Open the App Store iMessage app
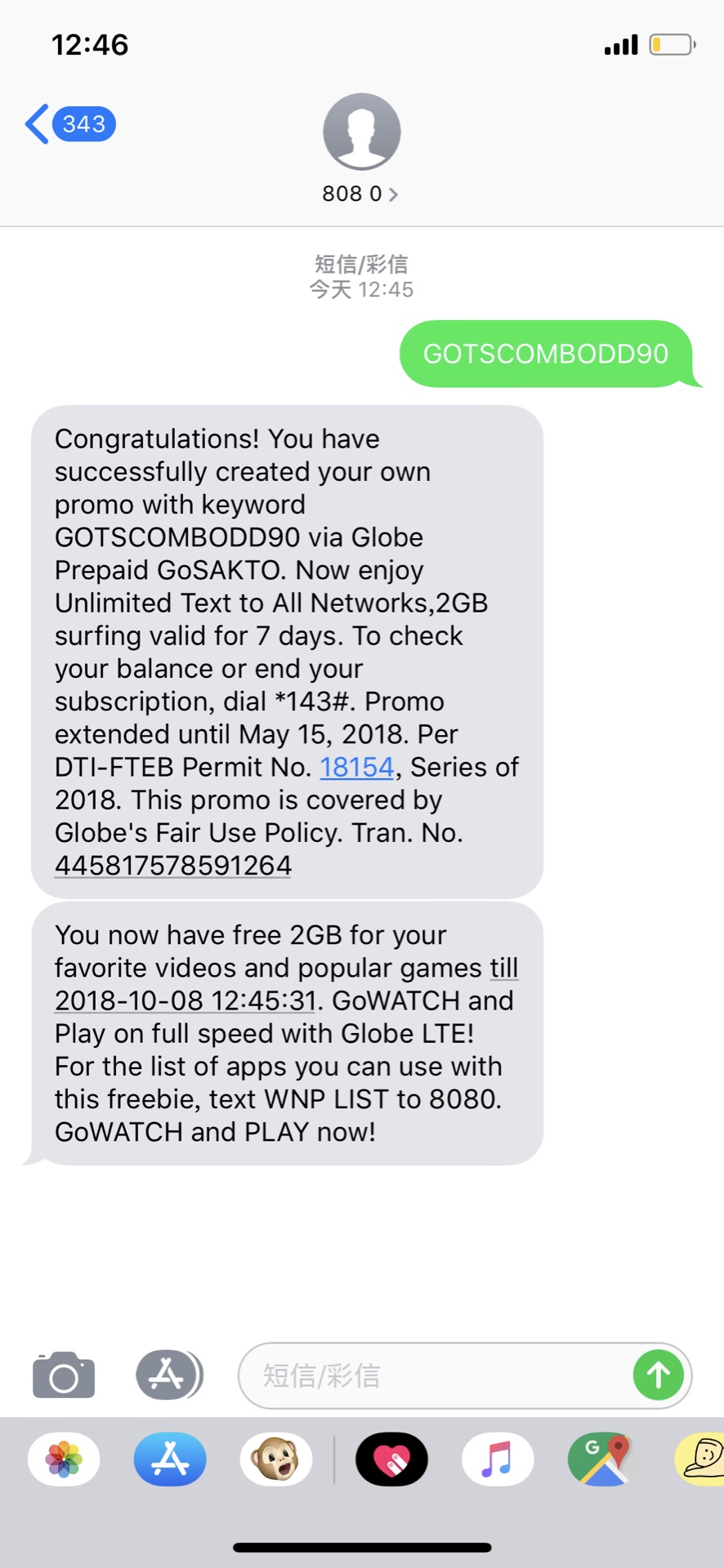This screenshot has width=724, height=1568. coord(170,1459)
